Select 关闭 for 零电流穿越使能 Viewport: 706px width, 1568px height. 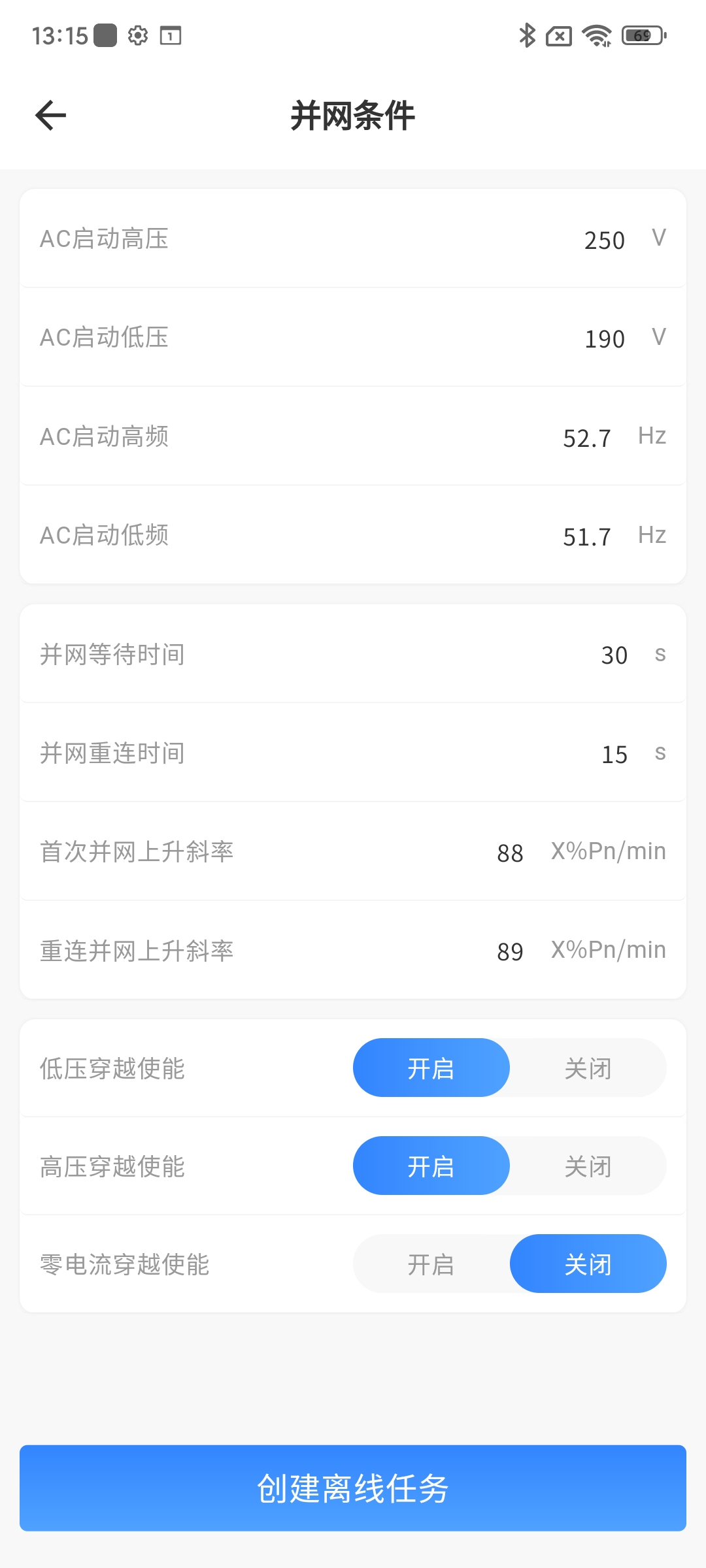[x=588, y=1264]
